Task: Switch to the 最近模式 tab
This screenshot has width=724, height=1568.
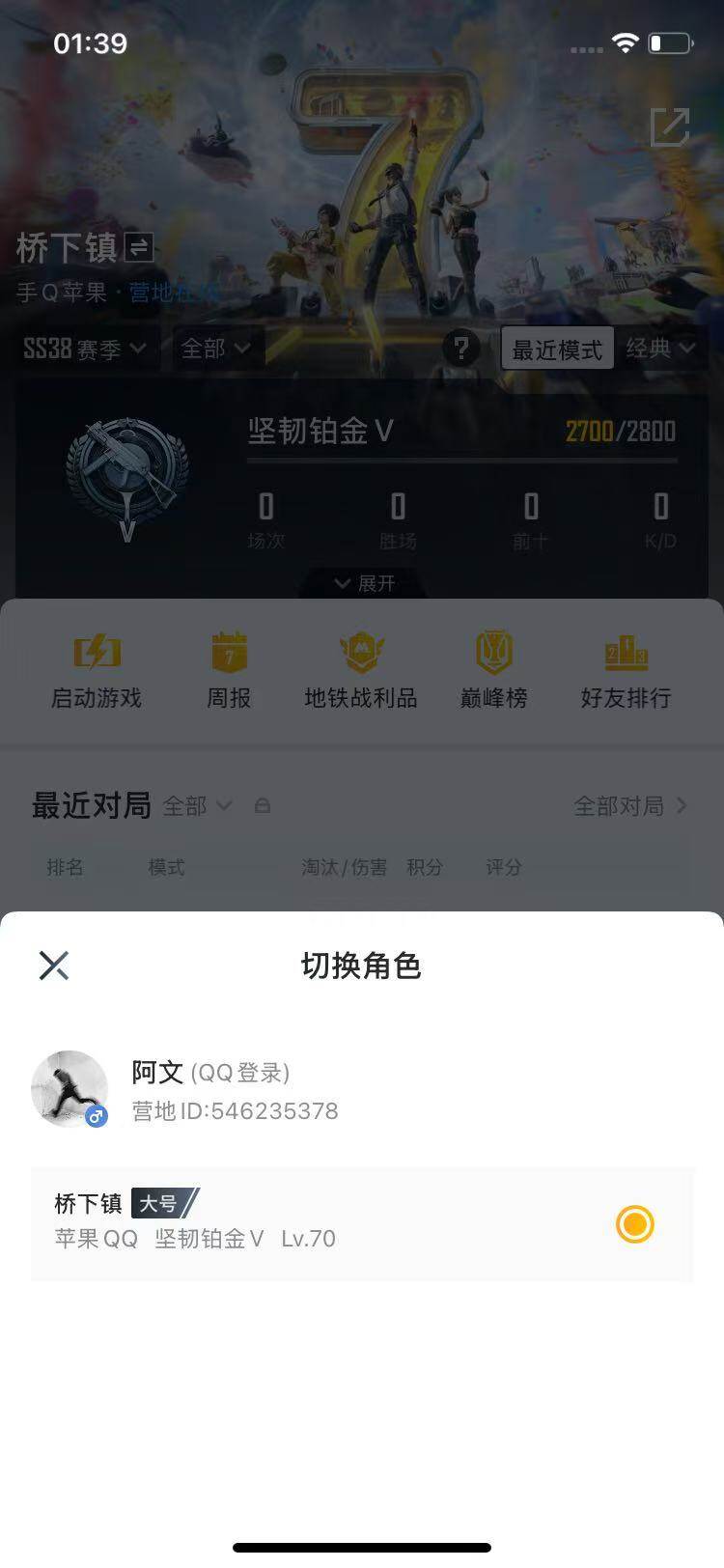Action: [557, 348]
